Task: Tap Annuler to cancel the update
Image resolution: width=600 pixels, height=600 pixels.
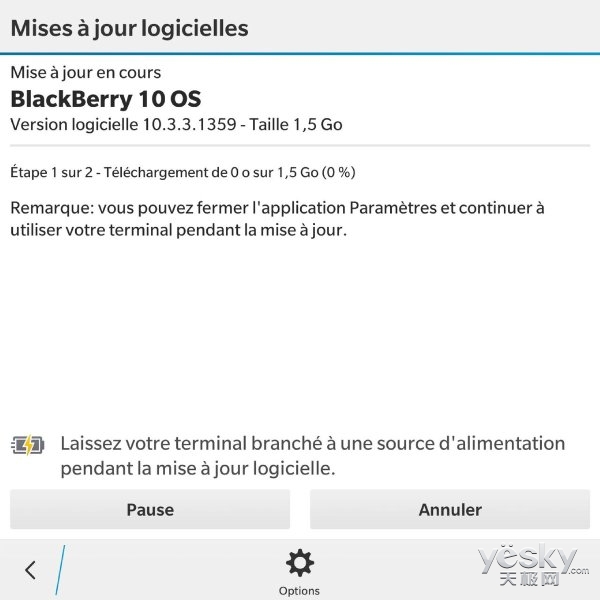Action: [x=450, y=509]
